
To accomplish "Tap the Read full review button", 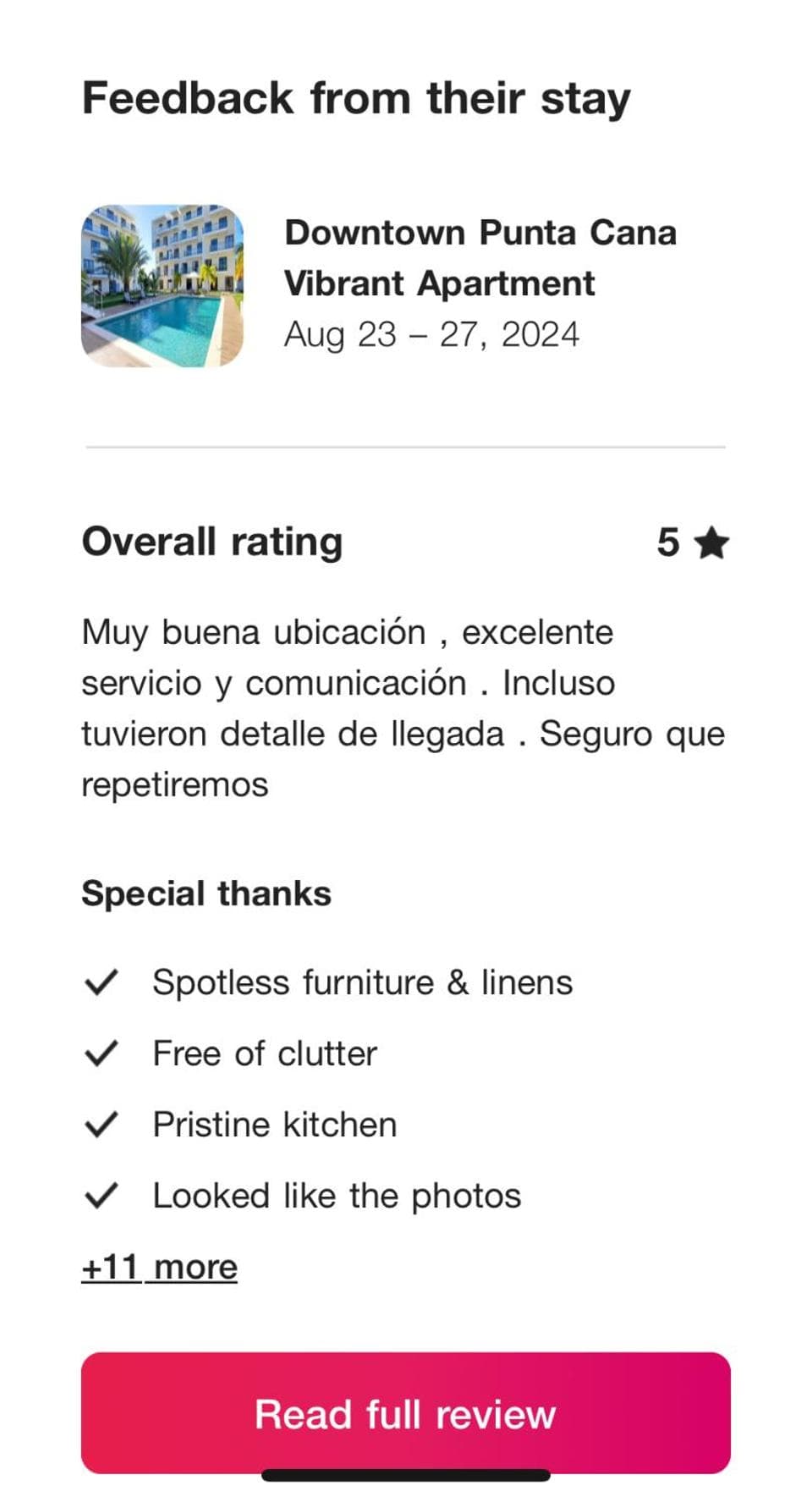I will click(406, 1412).
